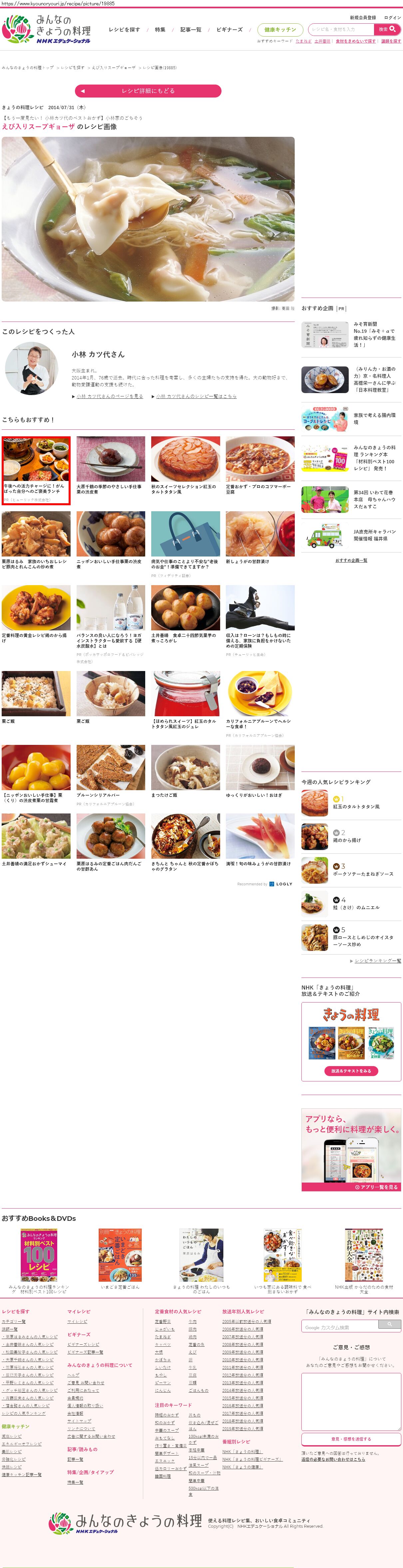This screenshot has width=403, height=1568.
Task: Tap 意見・感想を送信する button
Action: coord(351,1439)
